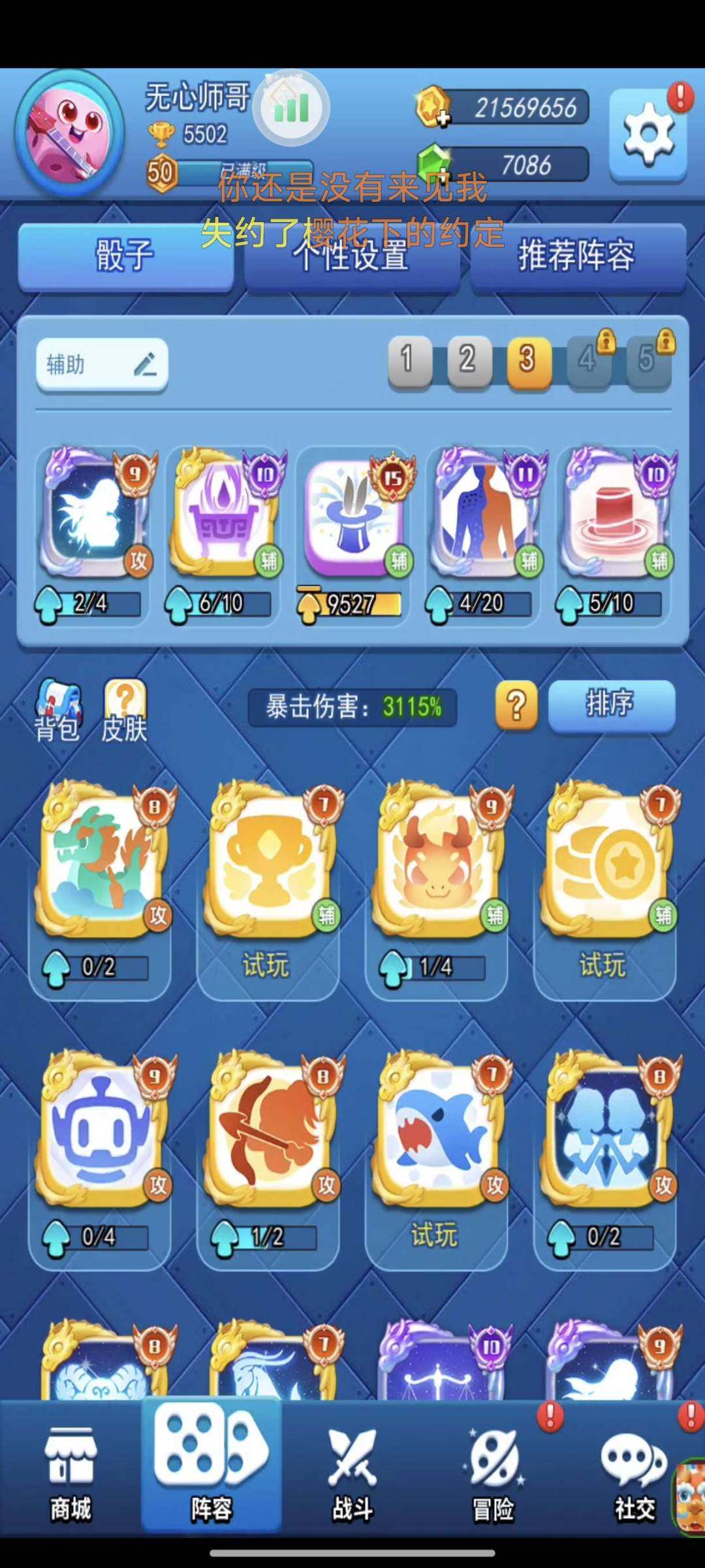Select dice preset slot 1

[410, 360]
